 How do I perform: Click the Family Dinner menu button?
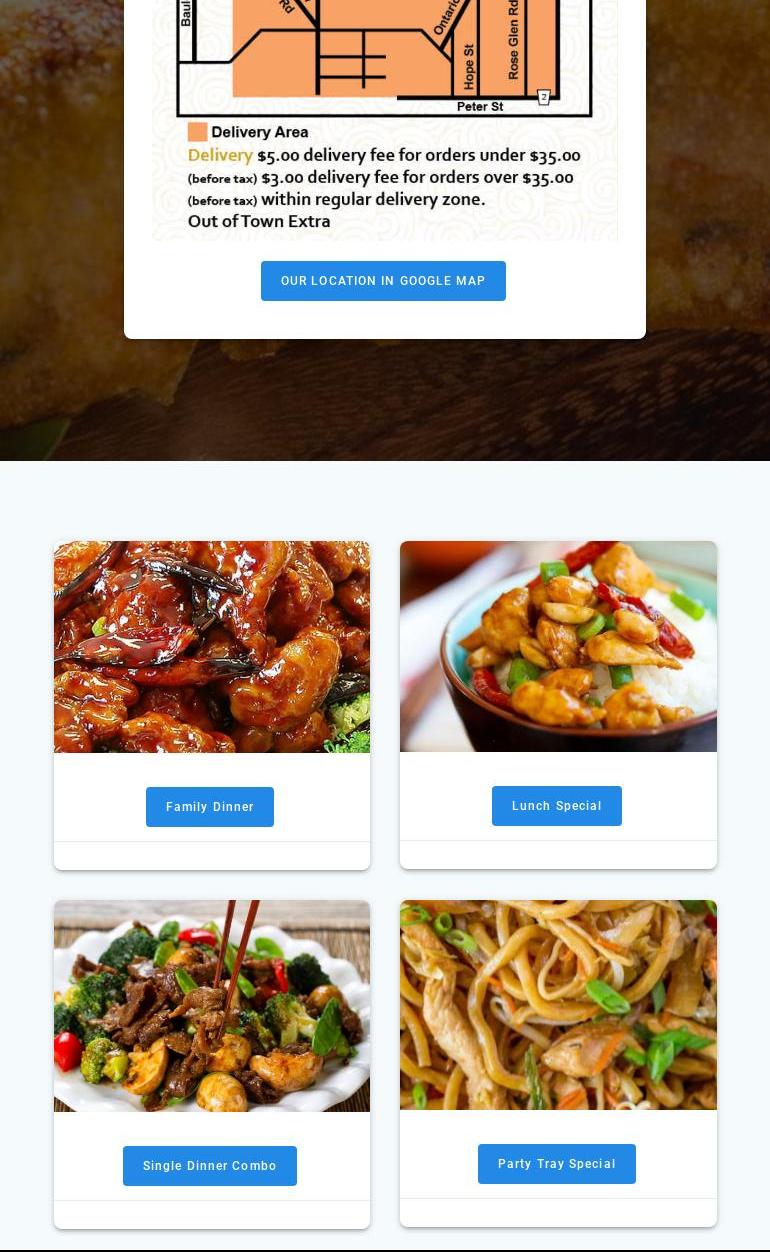[210, 807]
